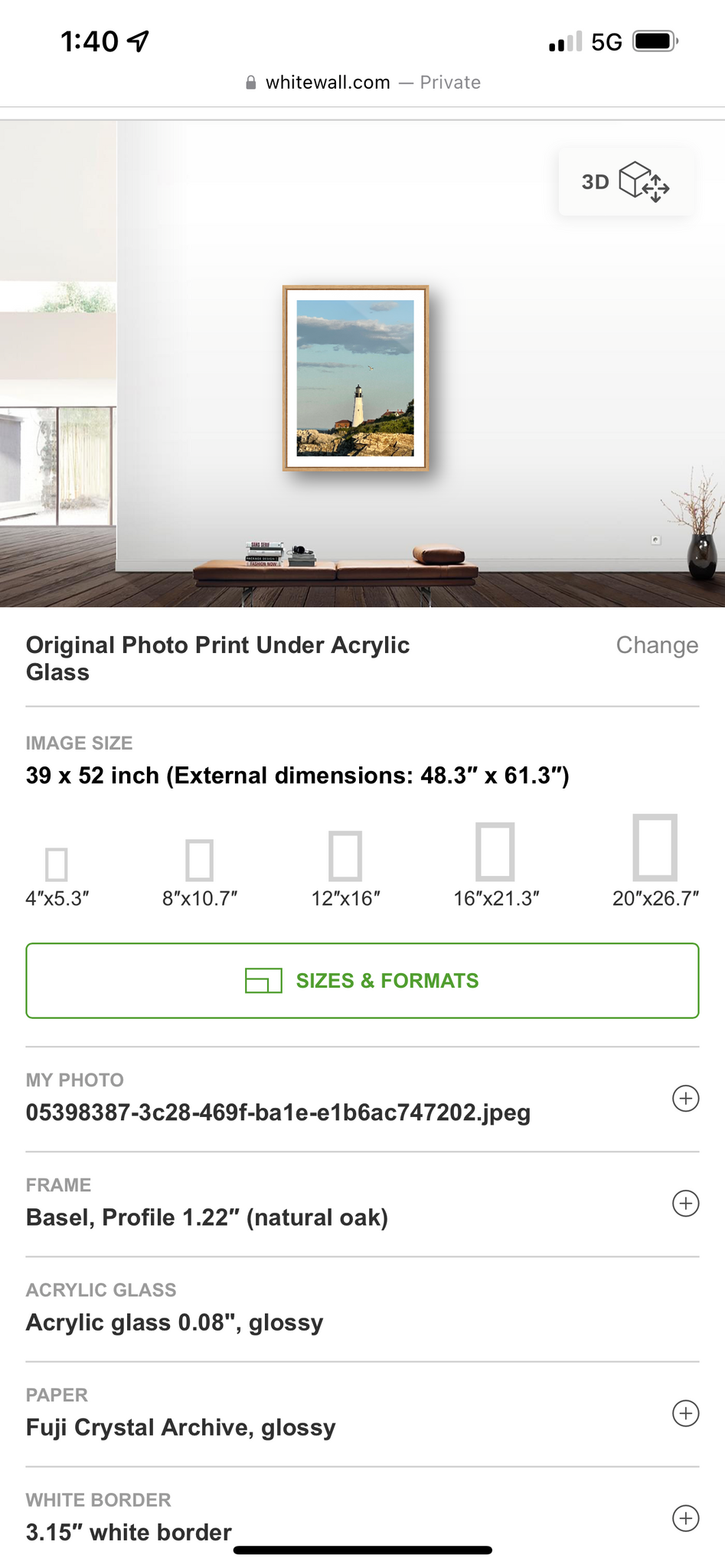Tap the whitewall.com address bar

(362, 83)
